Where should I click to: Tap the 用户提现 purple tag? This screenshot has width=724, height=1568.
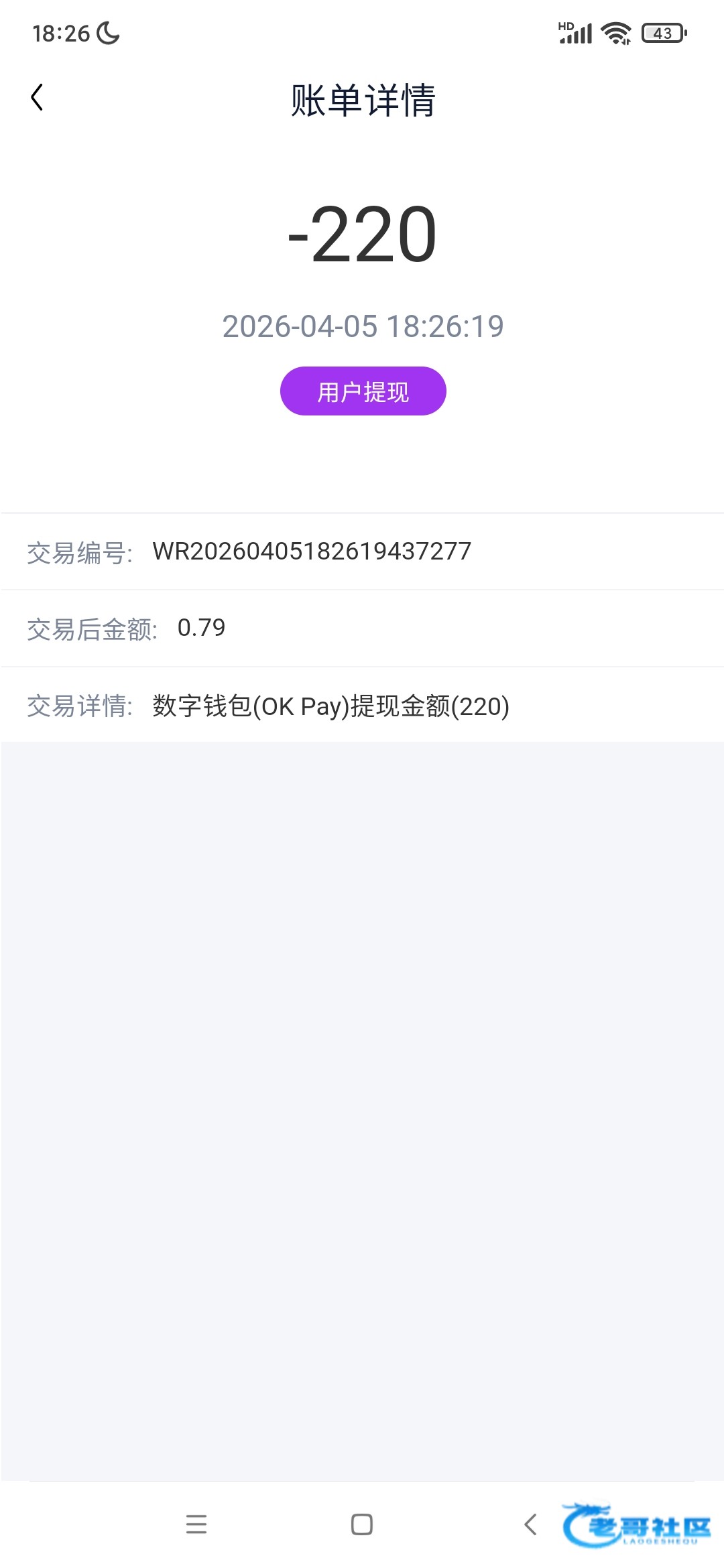363,391
